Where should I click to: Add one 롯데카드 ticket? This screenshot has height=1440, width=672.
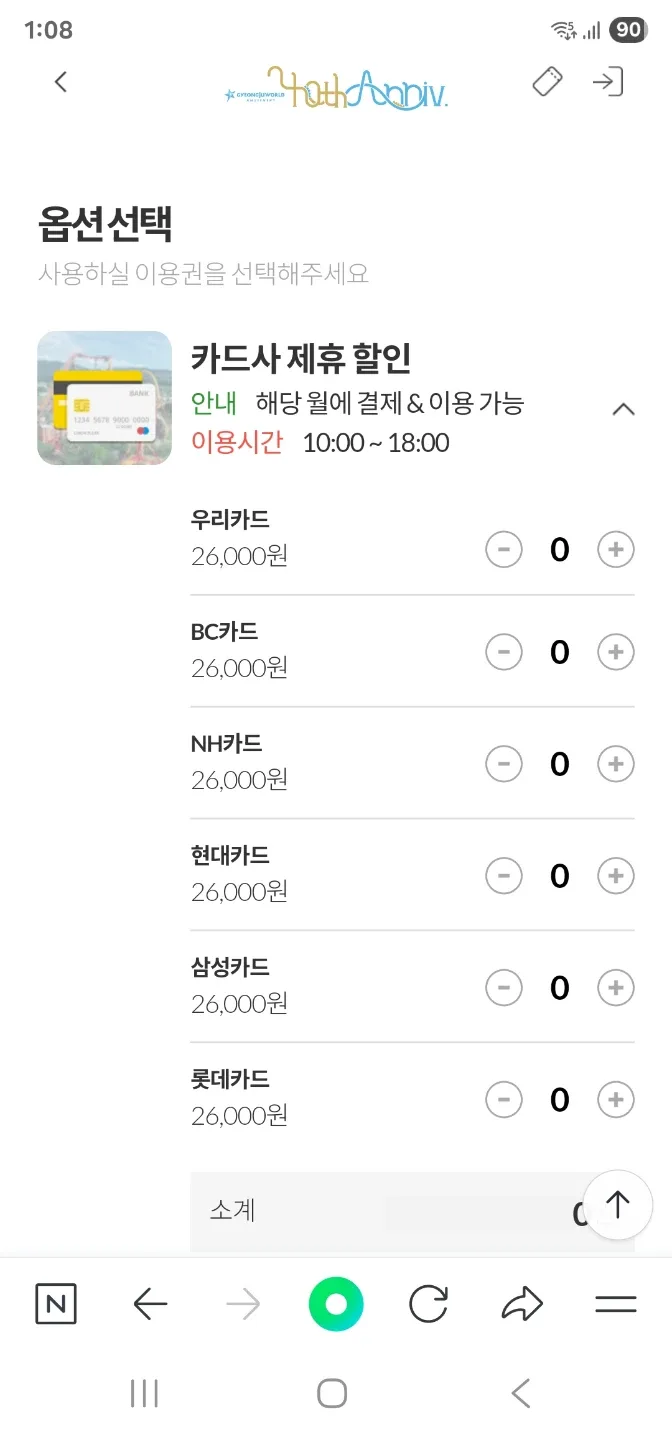pos(616,1100)
